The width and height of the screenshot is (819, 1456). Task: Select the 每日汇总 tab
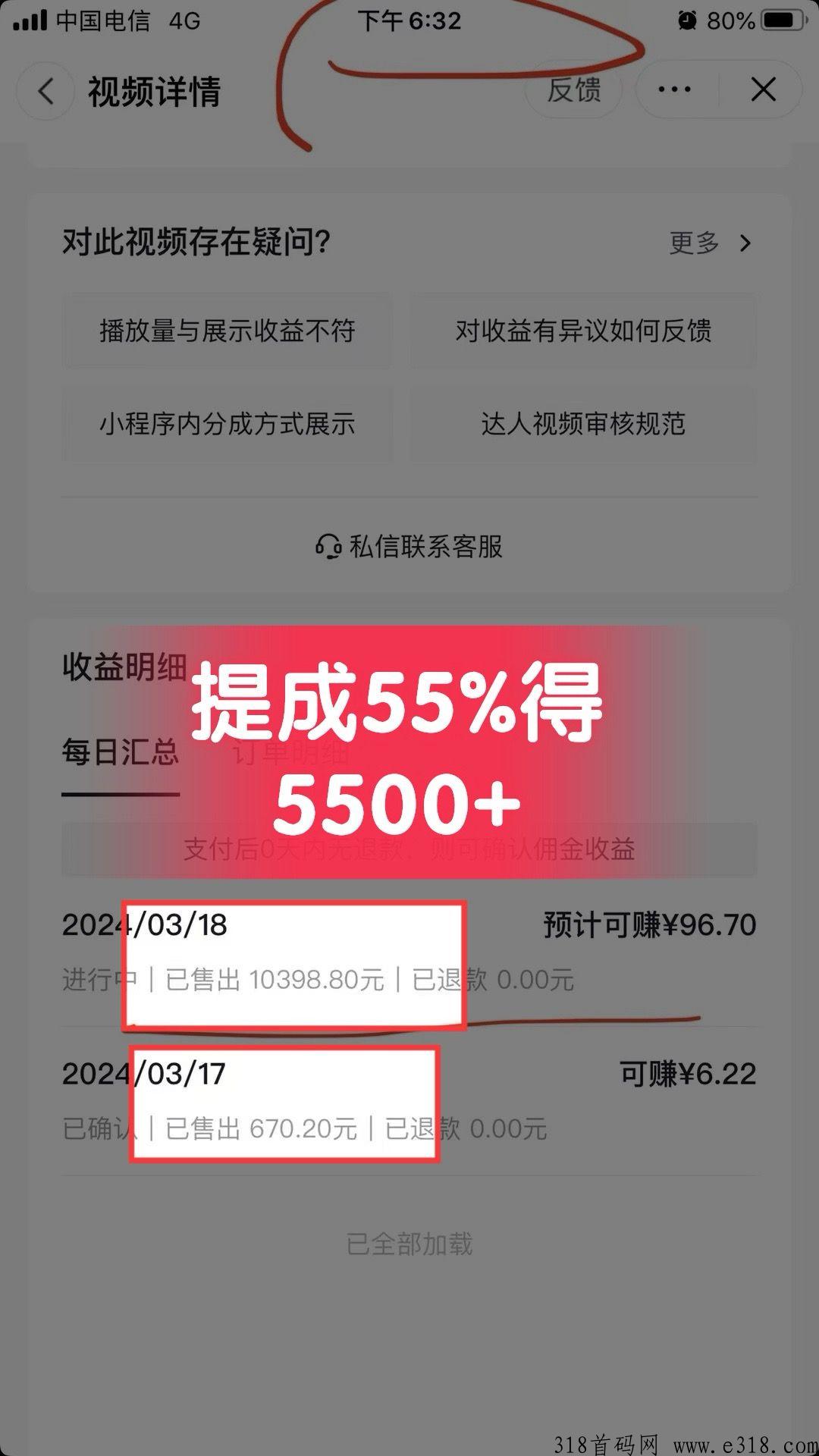121,753
